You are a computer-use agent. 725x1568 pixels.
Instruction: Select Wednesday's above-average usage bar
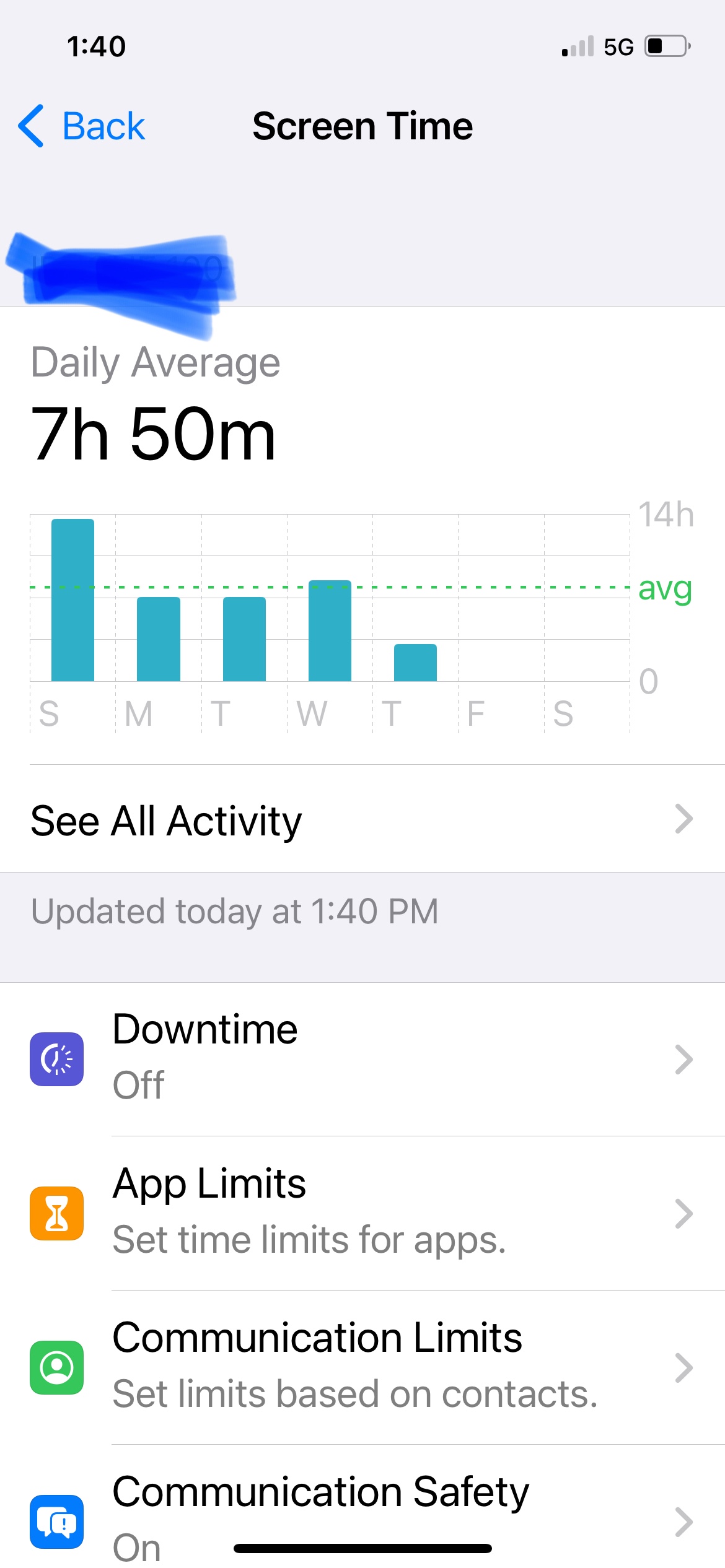[x=329, y=629]
